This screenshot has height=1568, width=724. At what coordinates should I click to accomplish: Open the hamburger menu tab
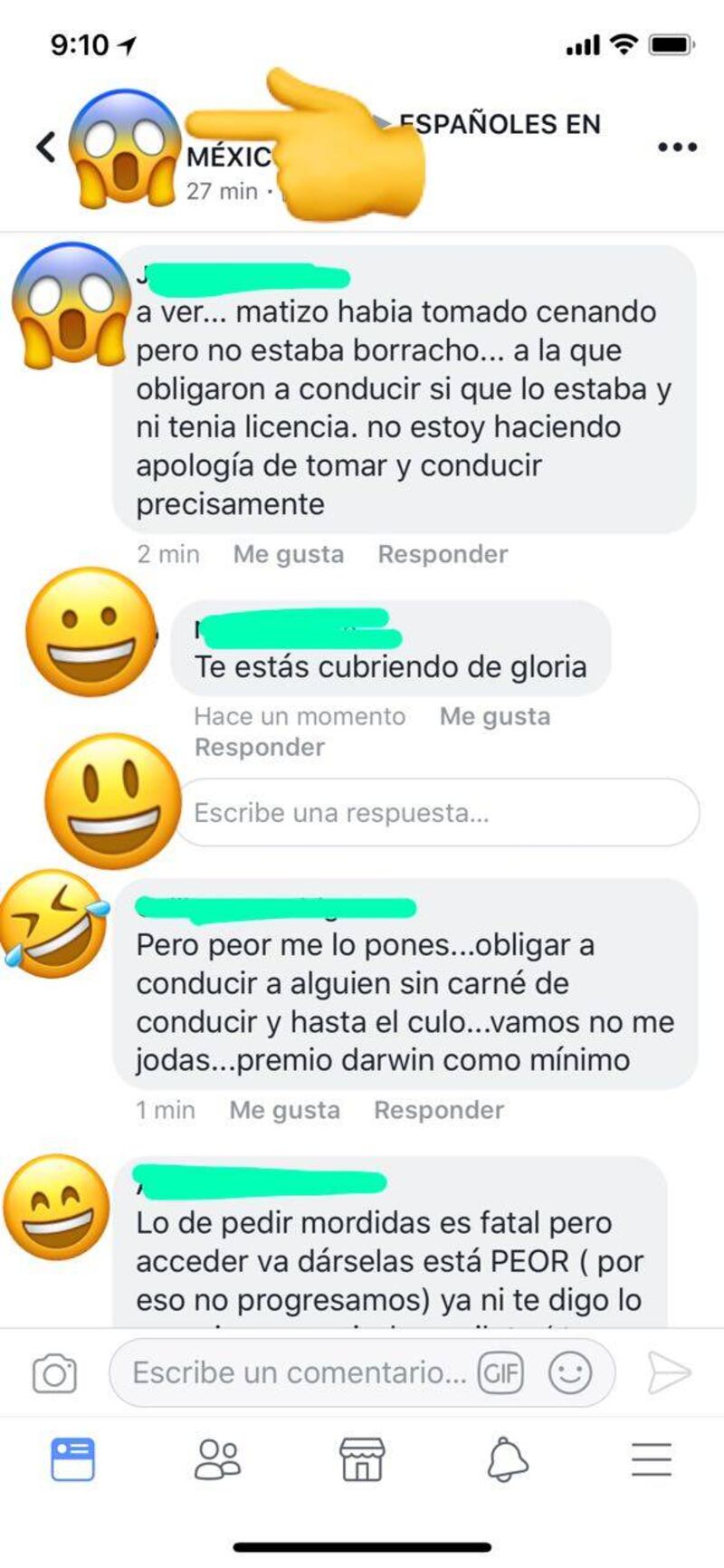652,1459
